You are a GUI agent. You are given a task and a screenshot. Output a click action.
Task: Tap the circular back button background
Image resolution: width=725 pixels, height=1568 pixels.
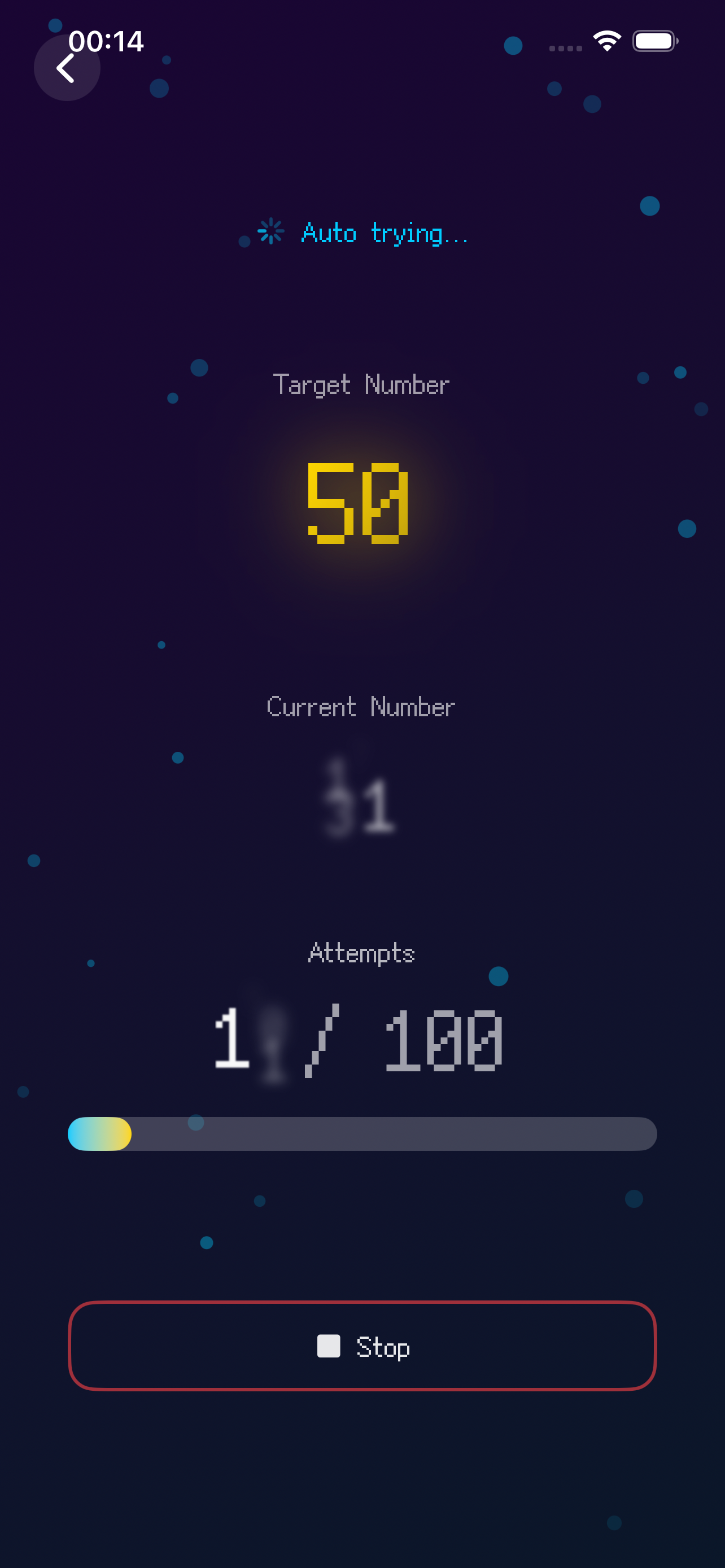(67, 68)
